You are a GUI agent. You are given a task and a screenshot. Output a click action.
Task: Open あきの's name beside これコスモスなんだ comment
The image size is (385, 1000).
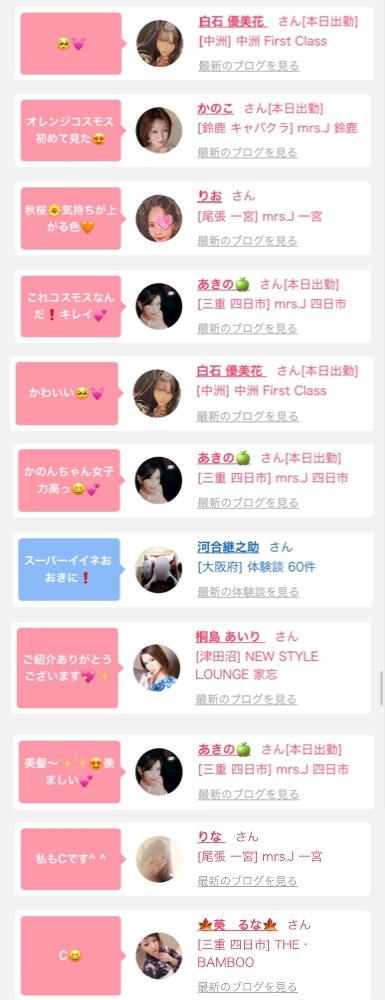(x=223, y=284)
